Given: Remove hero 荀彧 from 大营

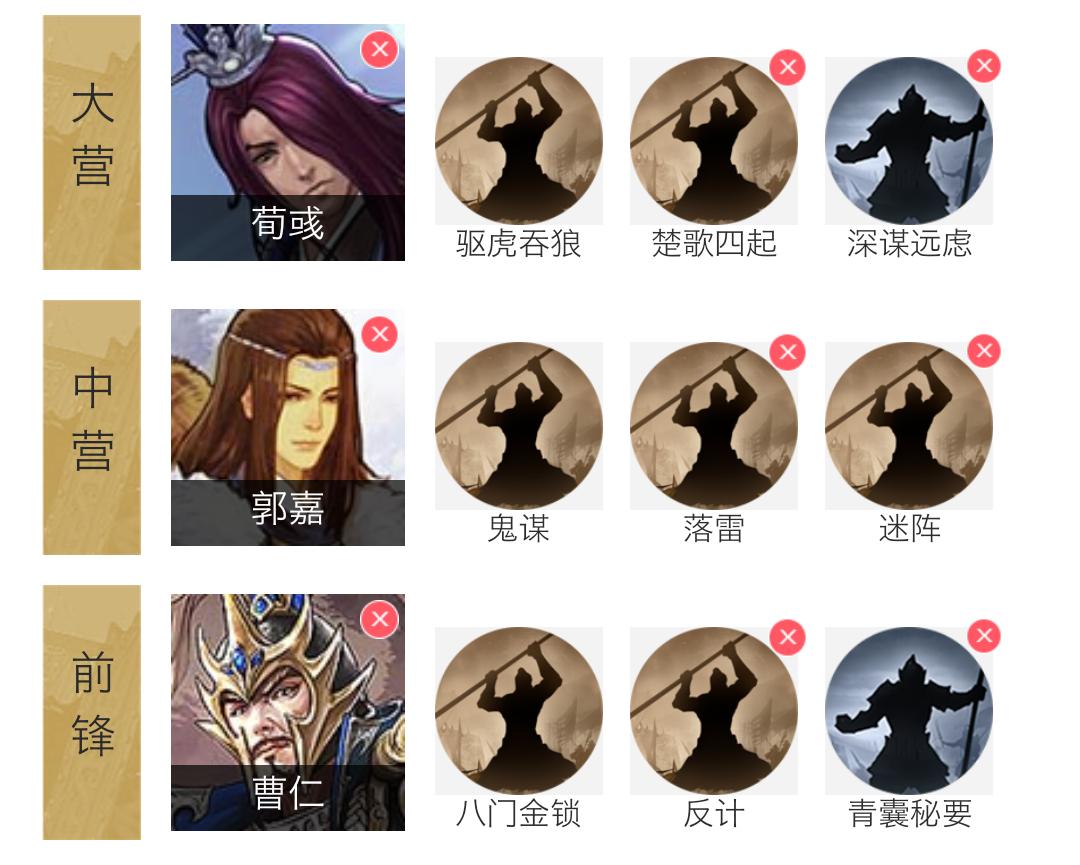Looking at the screenshot, I should pos(379,49).
